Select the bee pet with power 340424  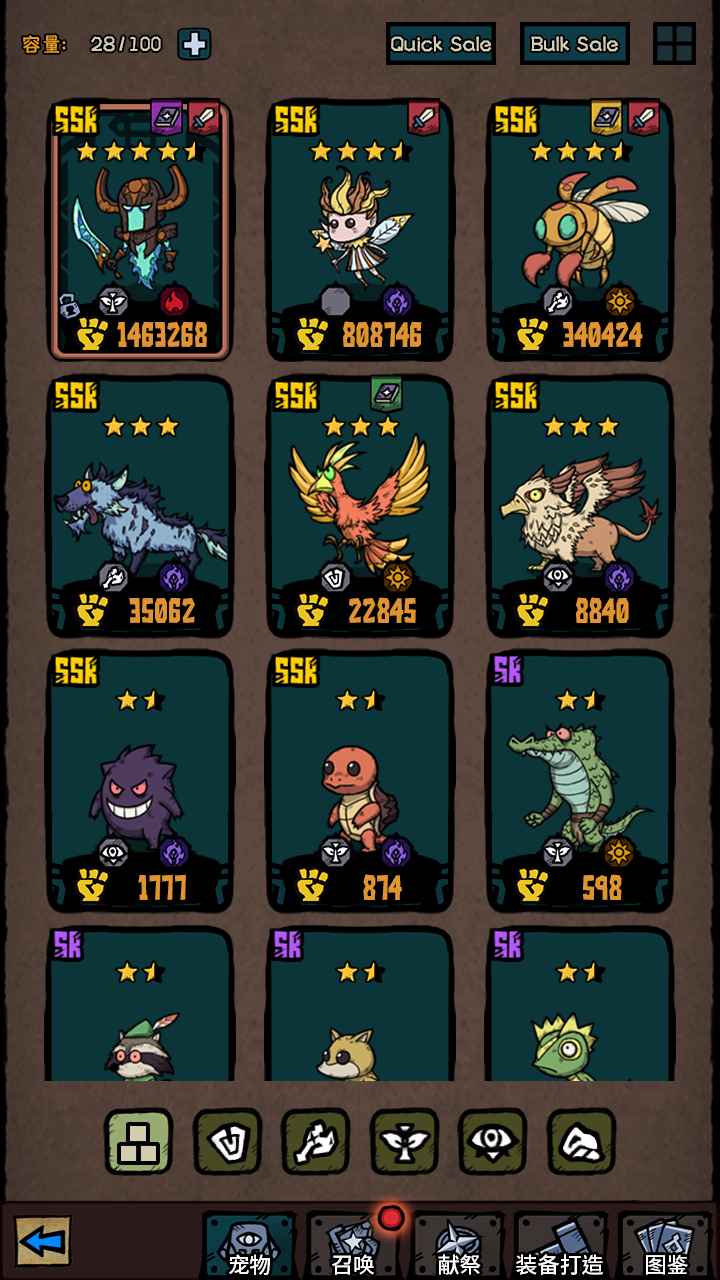[x=580, y=230]
